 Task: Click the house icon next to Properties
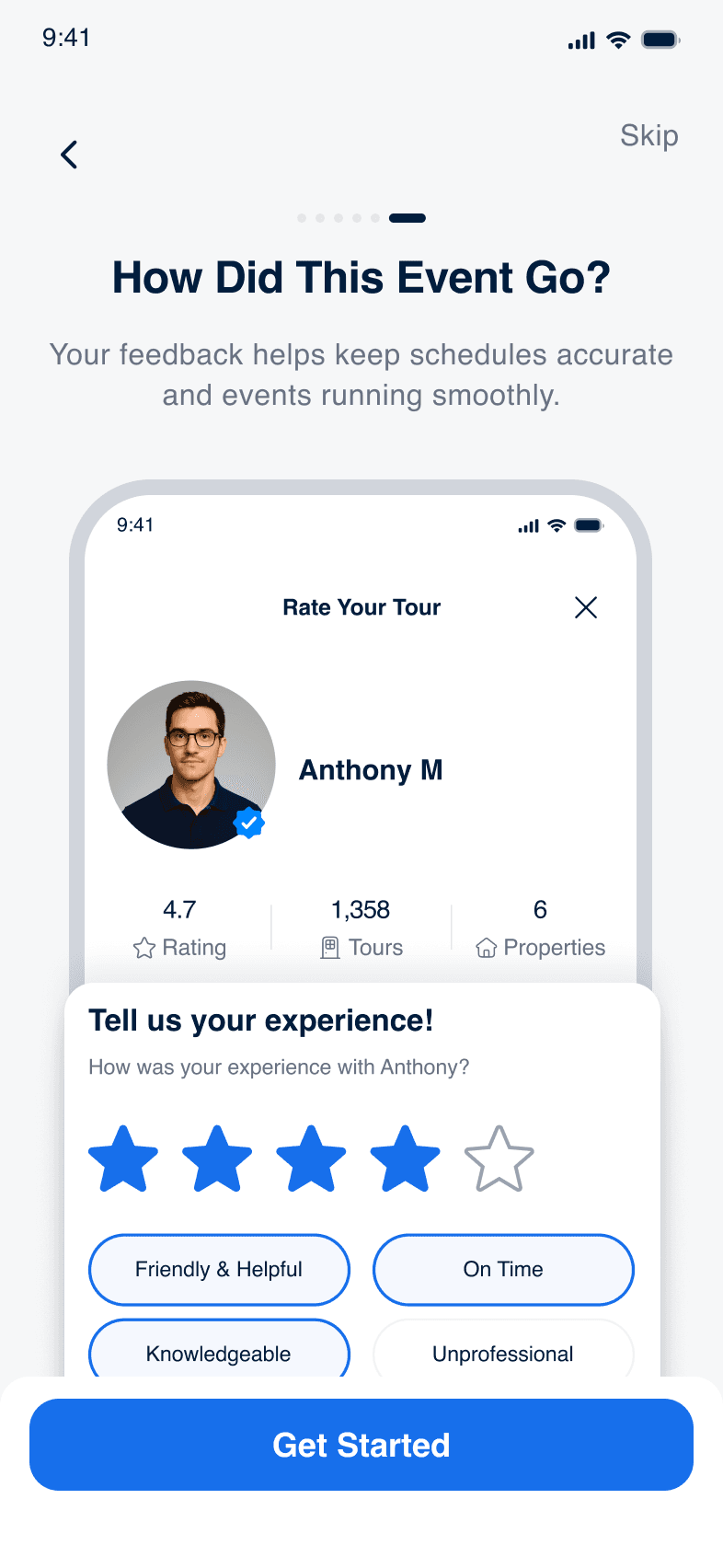click(487, 947)
